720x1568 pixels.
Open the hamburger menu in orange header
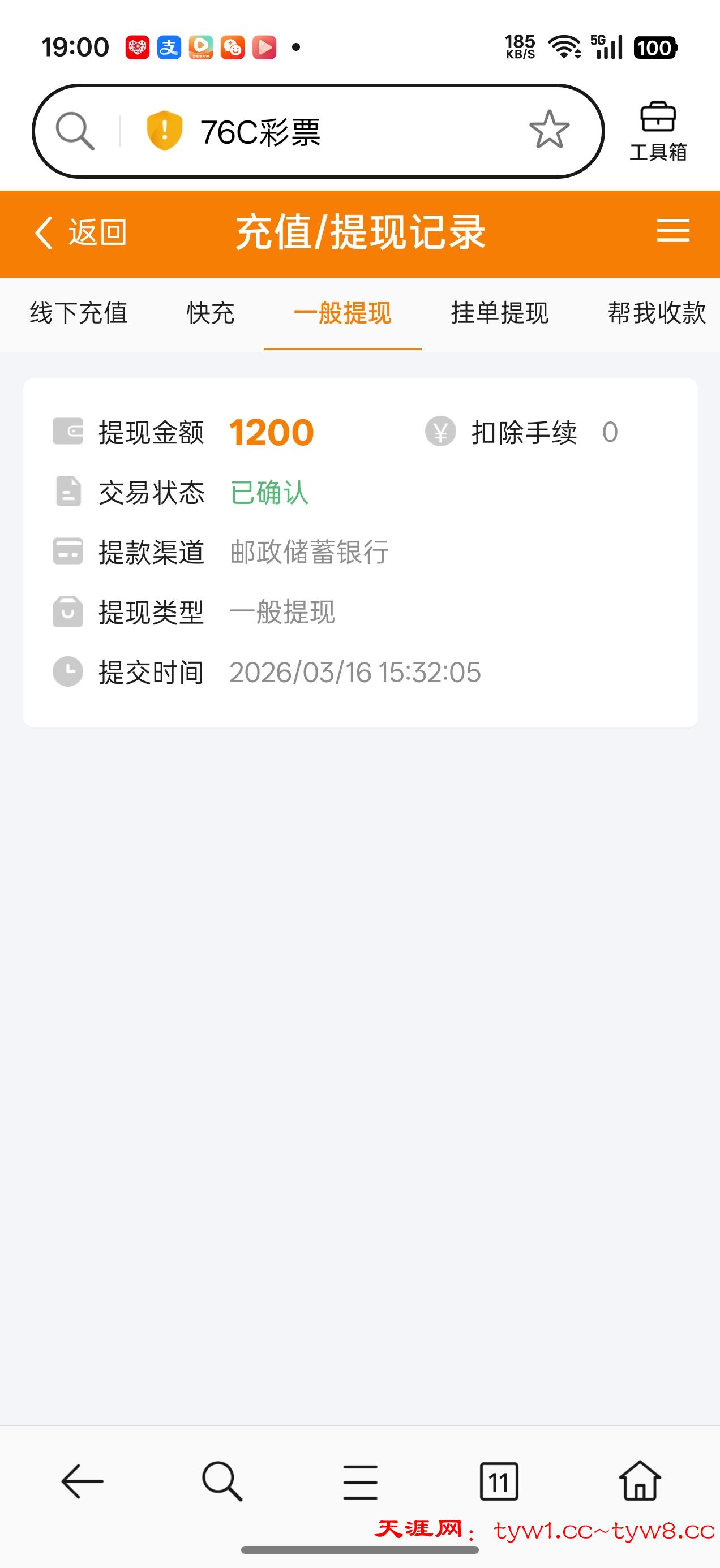(x=674, y=232)
